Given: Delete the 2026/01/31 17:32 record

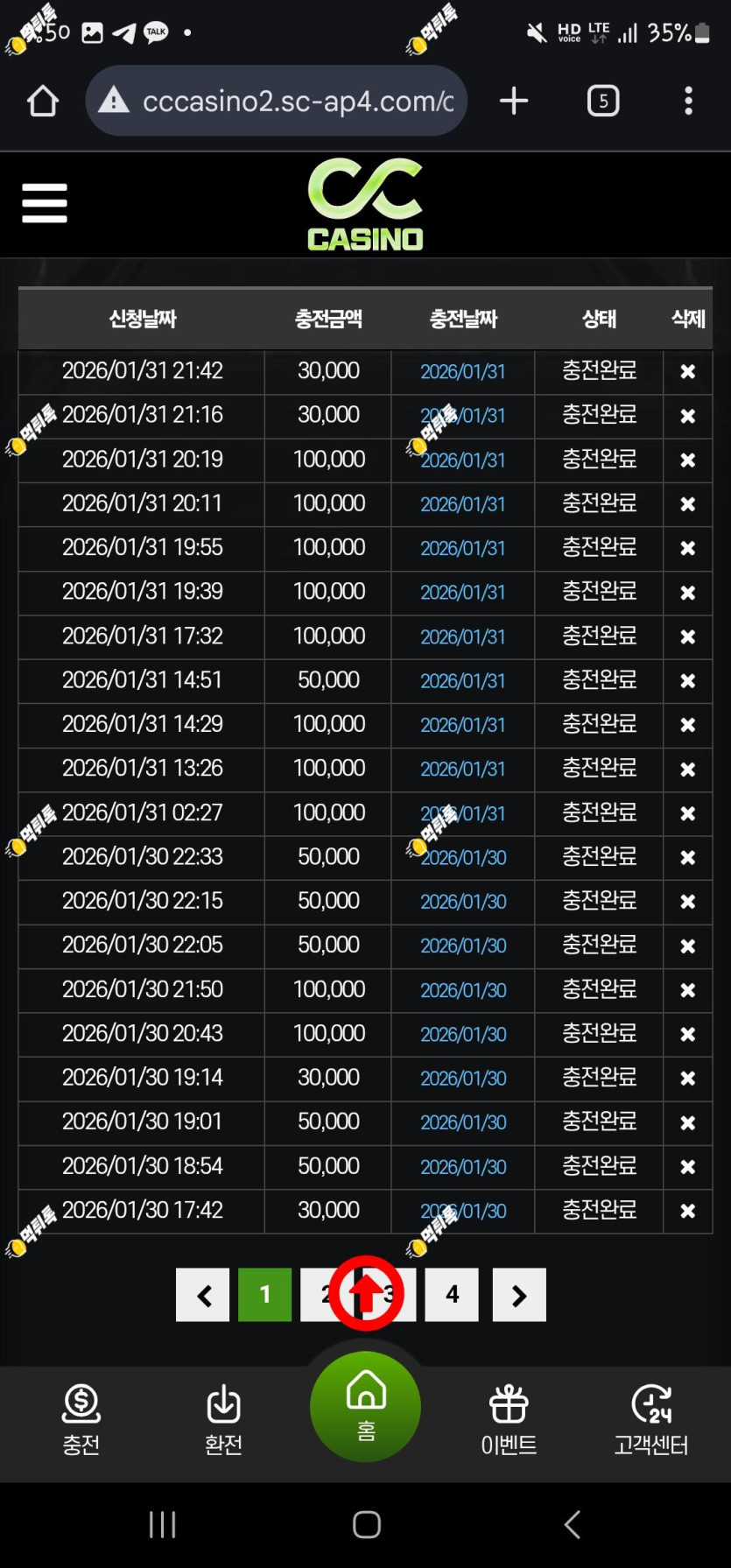Looking at the screenshot, I should [688, 637].
